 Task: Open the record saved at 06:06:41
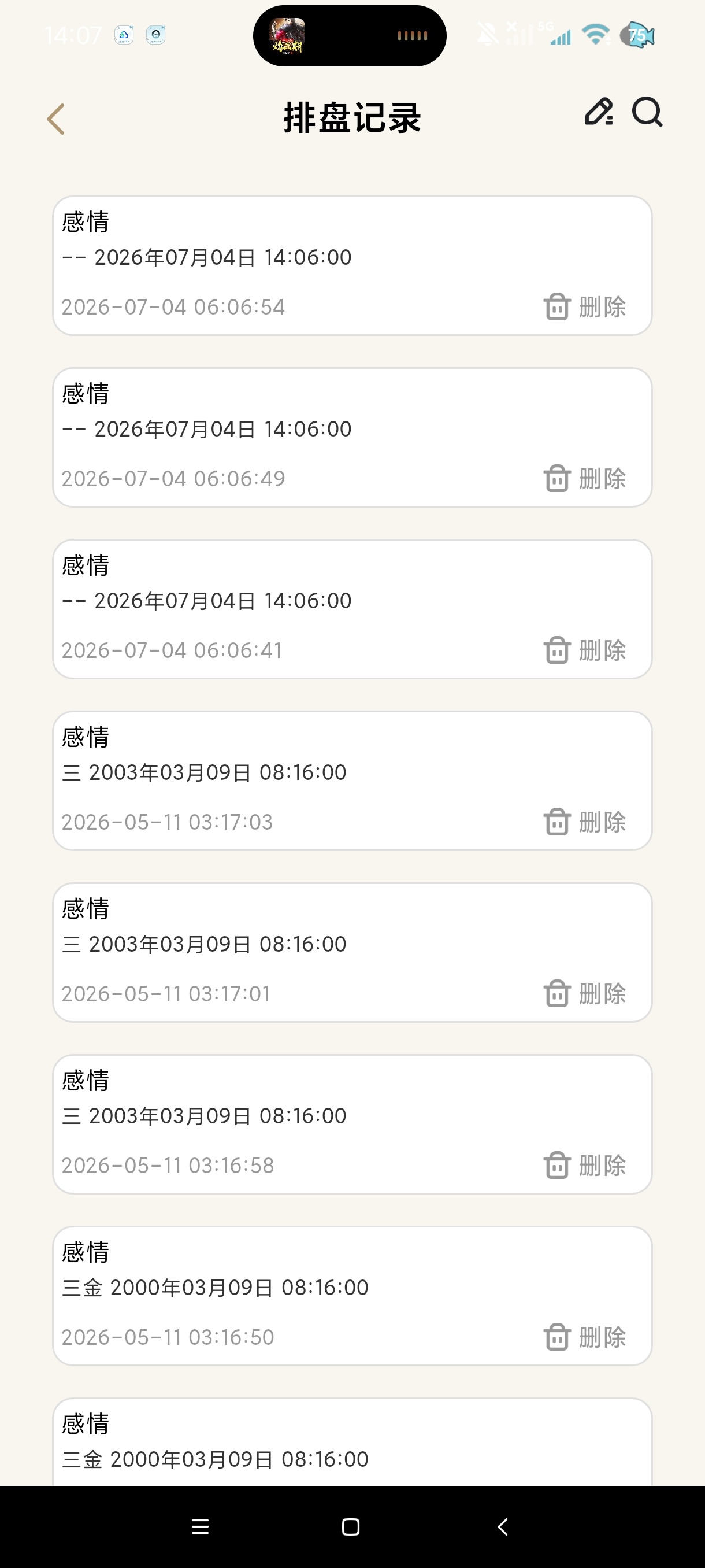pos(352,609)
